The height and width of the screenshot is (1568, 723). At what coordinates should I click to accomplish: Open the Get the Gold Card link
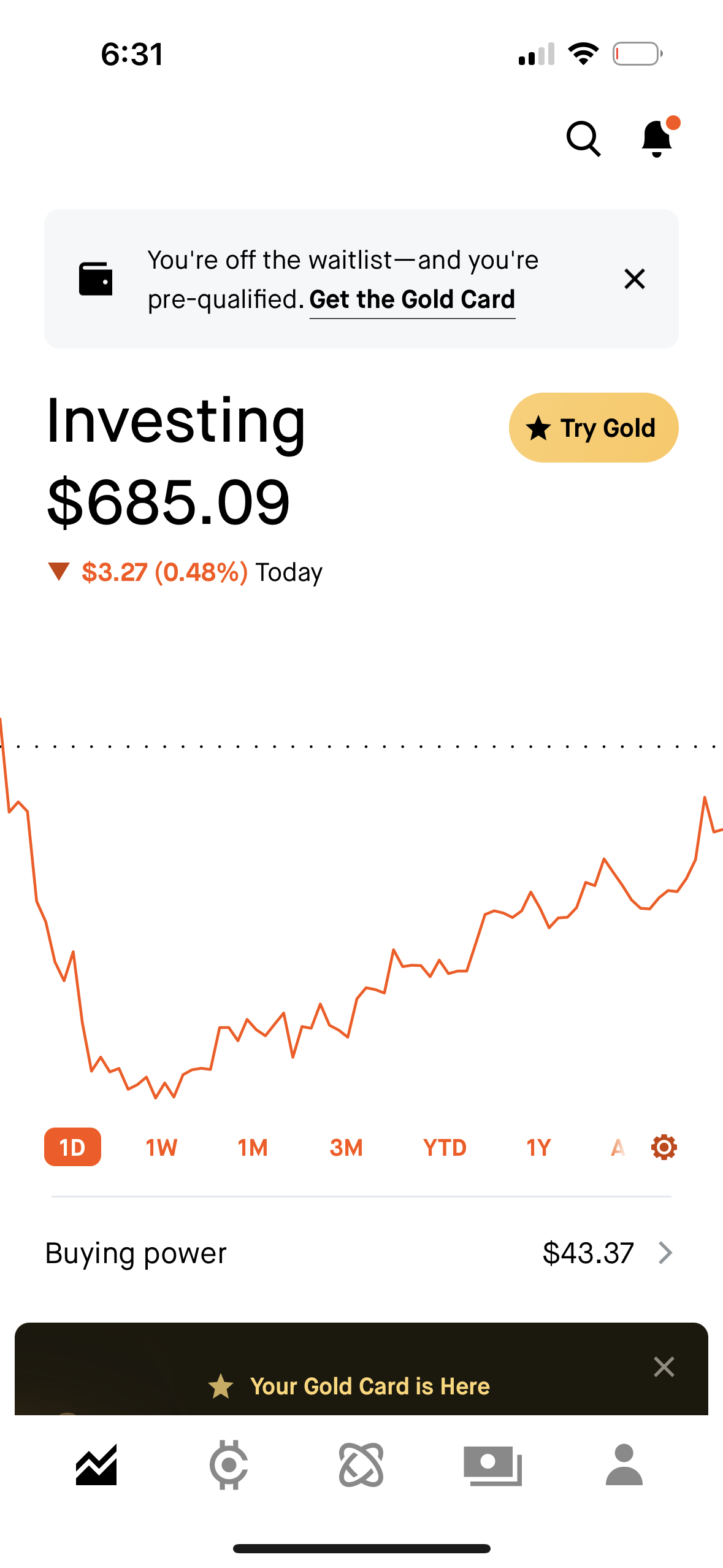[412, 299]
